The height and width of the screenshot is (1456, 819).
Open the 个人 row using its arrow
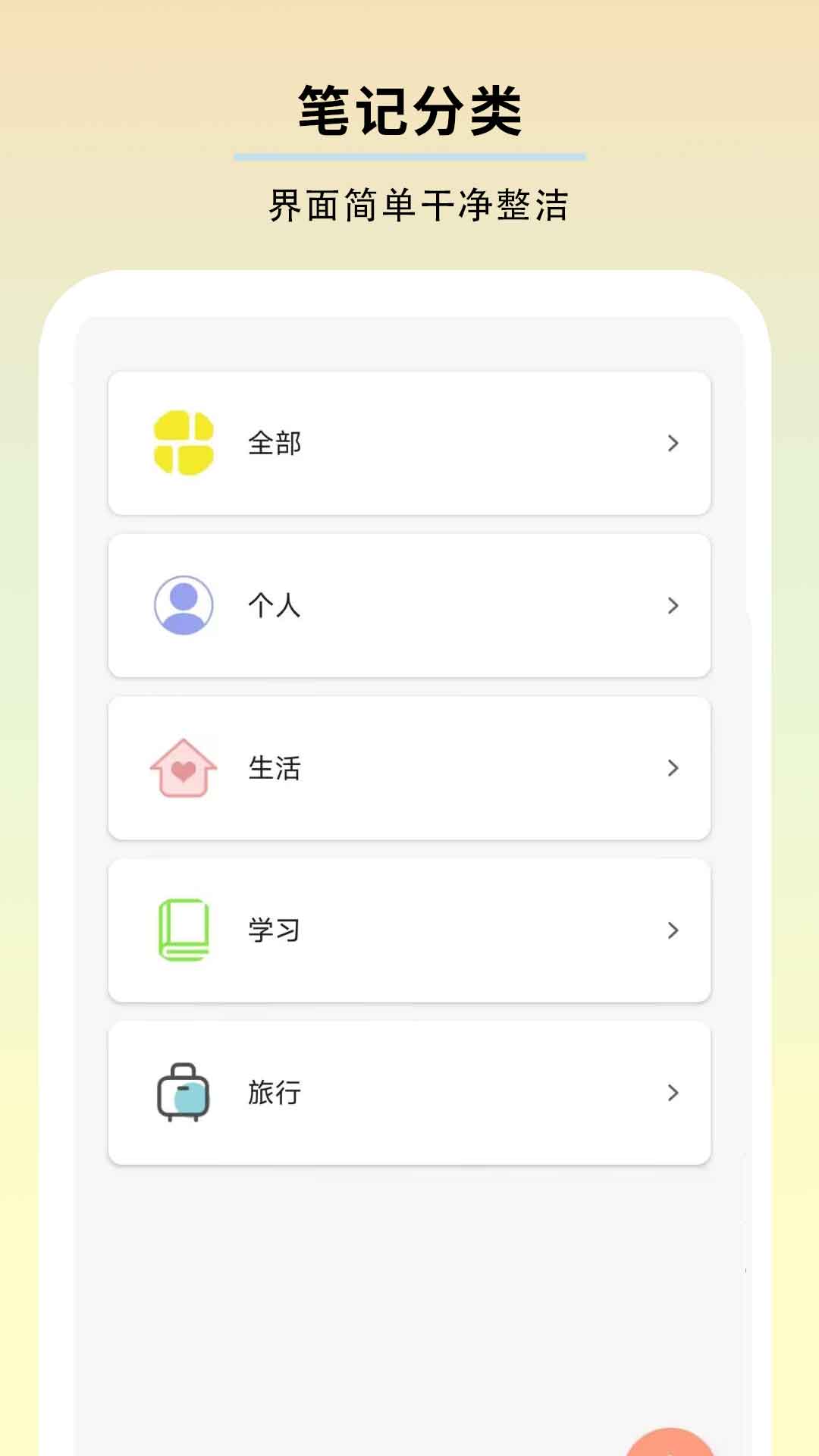(672, 606)
